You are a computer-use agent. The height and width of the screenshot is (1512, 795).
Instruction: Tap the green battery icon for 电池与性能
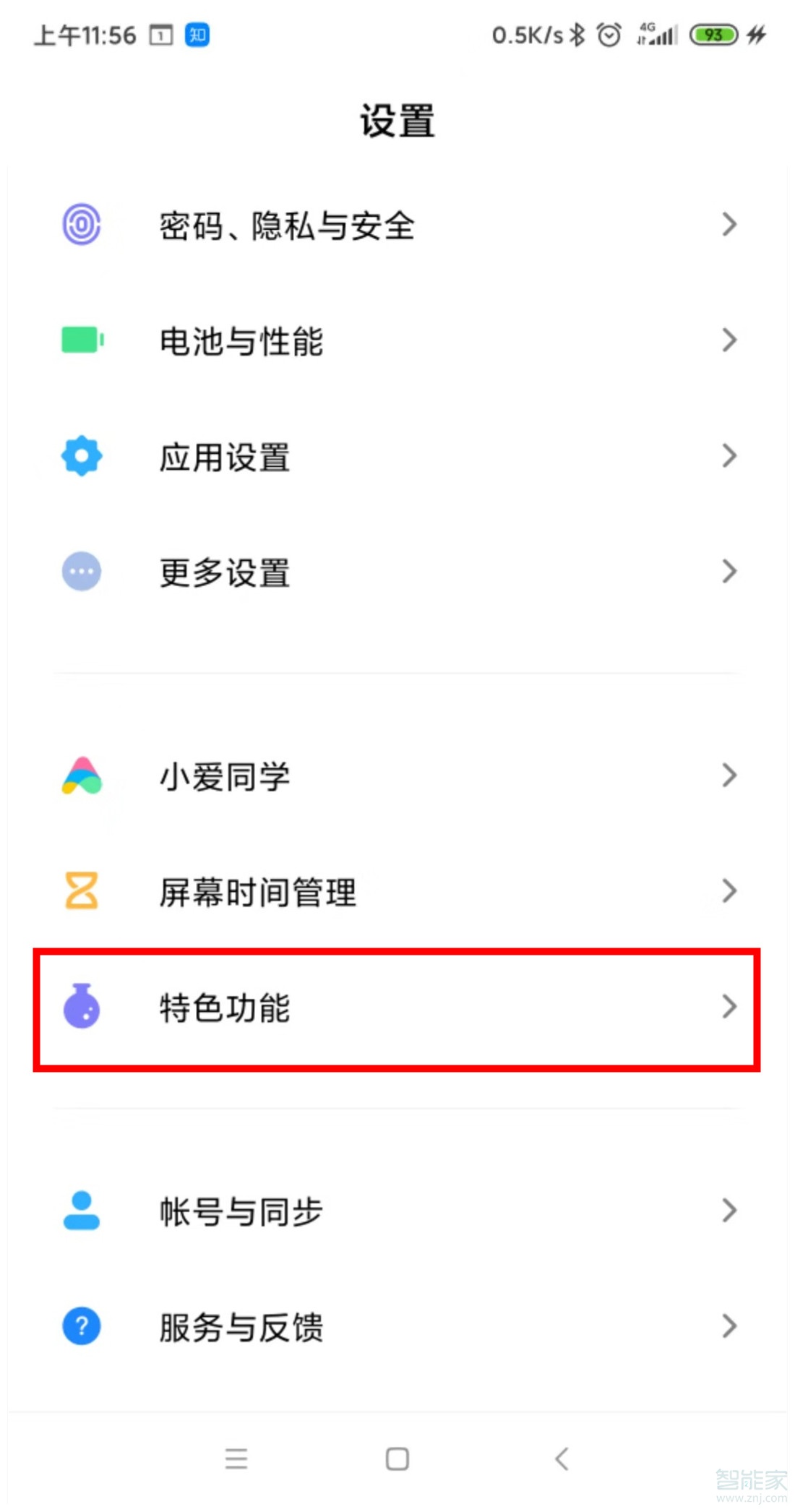tap(81, 340)
